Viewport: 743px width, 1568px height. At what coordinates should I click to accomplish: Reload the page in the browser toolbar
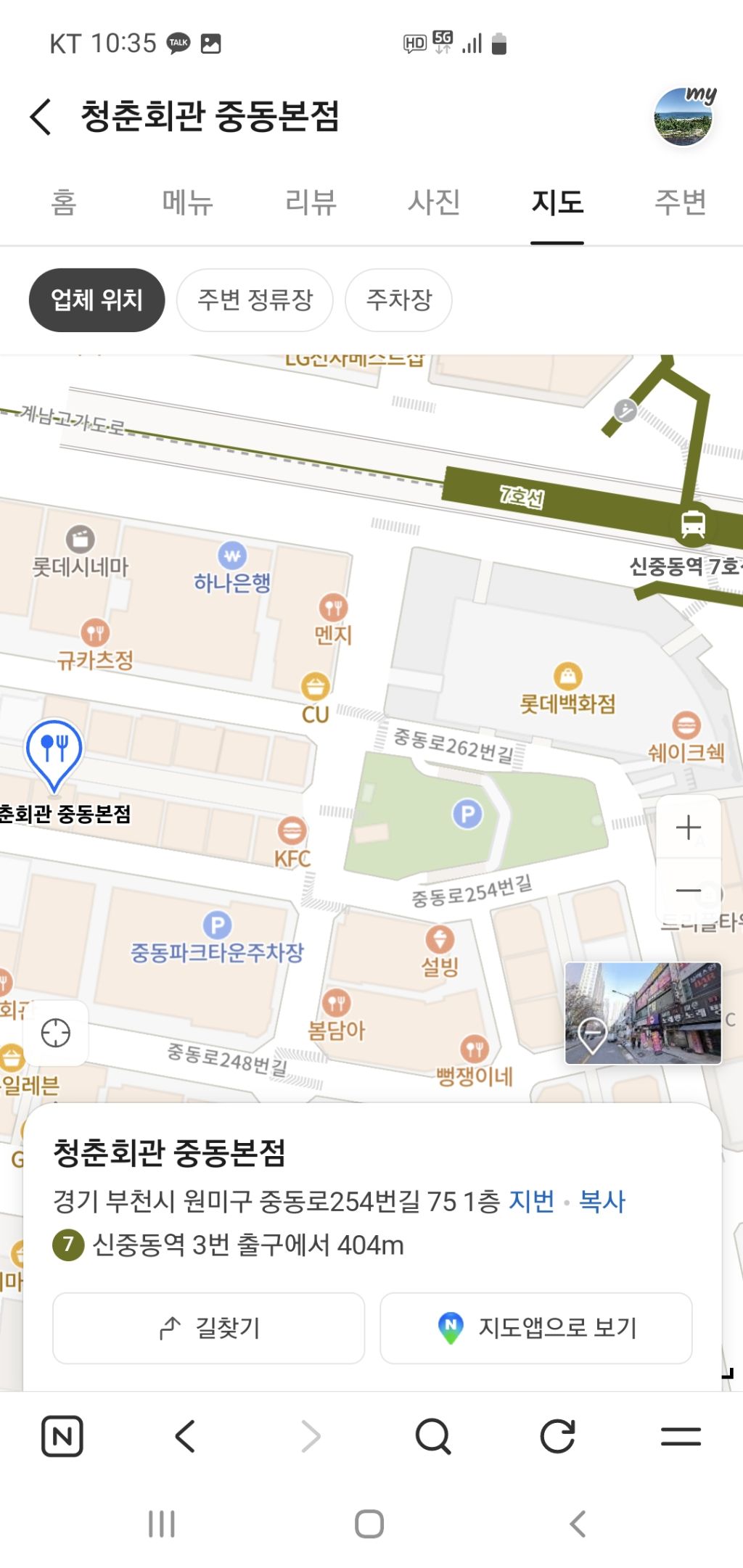click(557, 1436)
